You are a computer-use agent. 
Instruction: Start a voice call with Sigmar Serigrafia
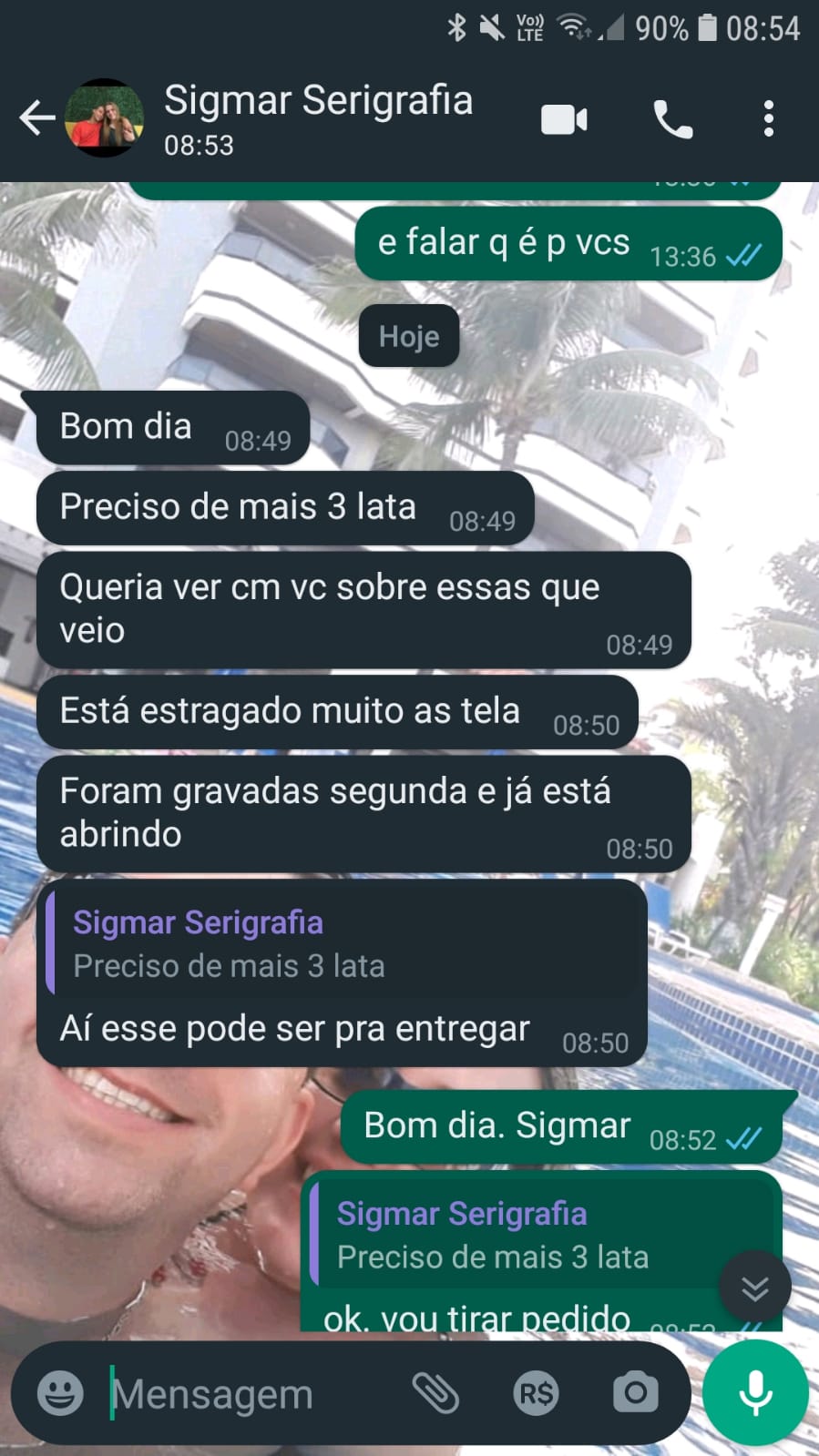(672, 119)
